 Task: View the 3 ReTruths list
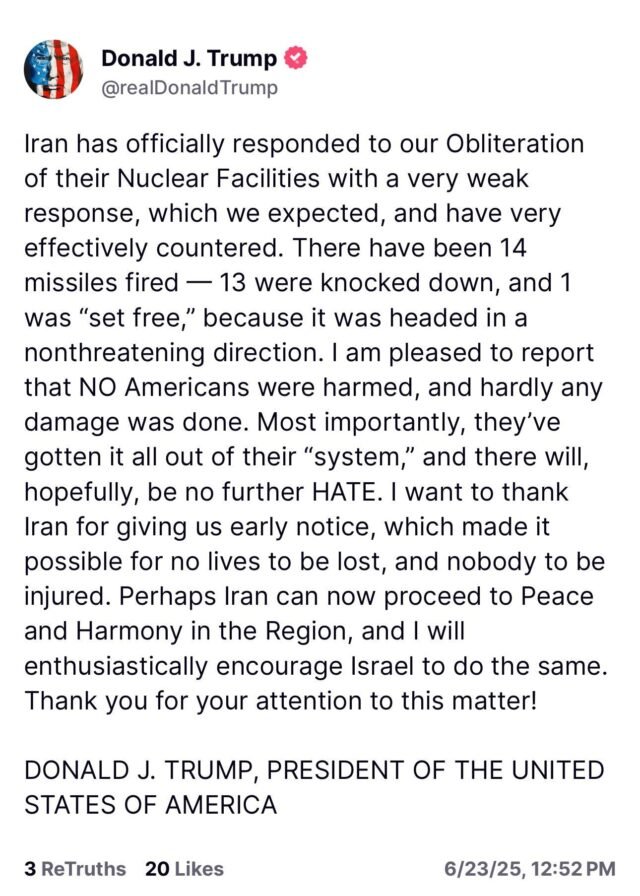point(76,868)
